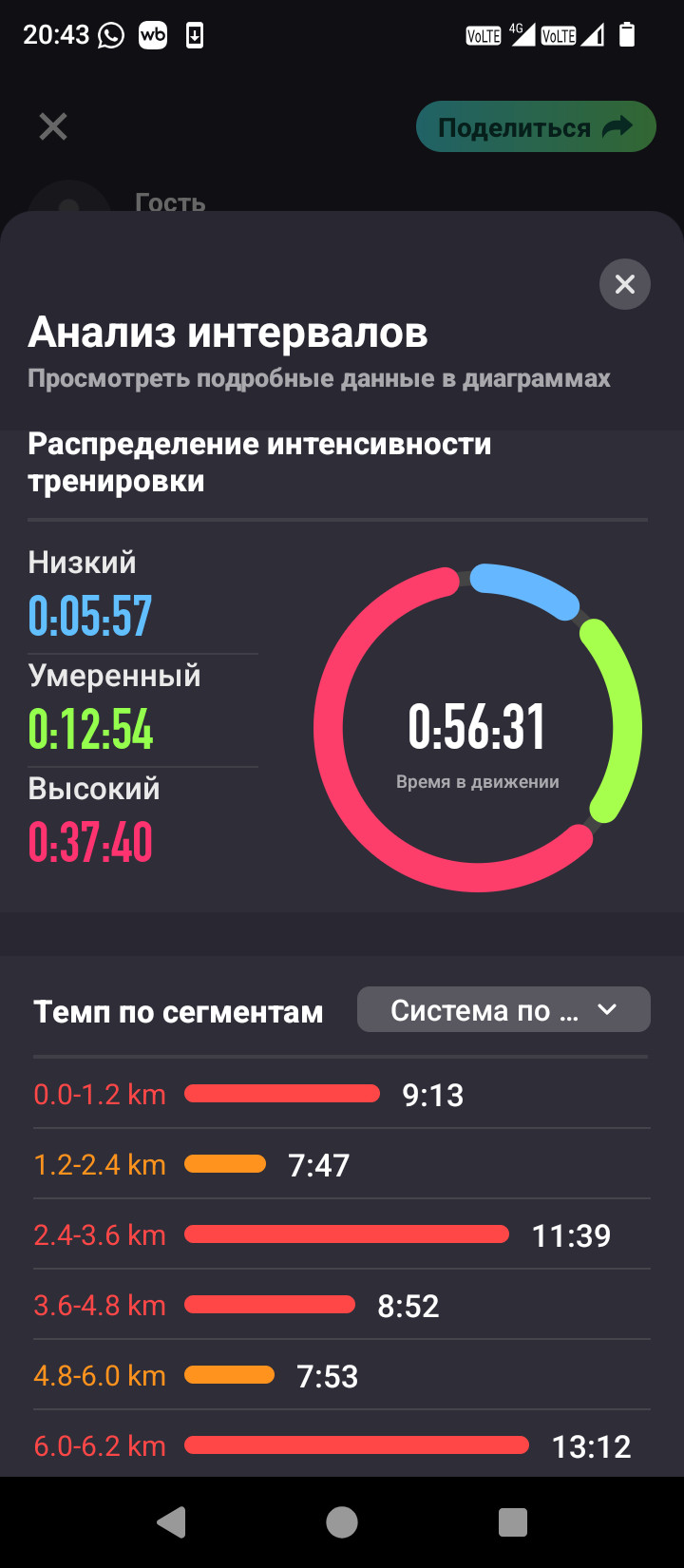The width and height of the screenshot is (684, 1568).
Task: Close the interval analysis panel
Action: click(x=624, y=284)
